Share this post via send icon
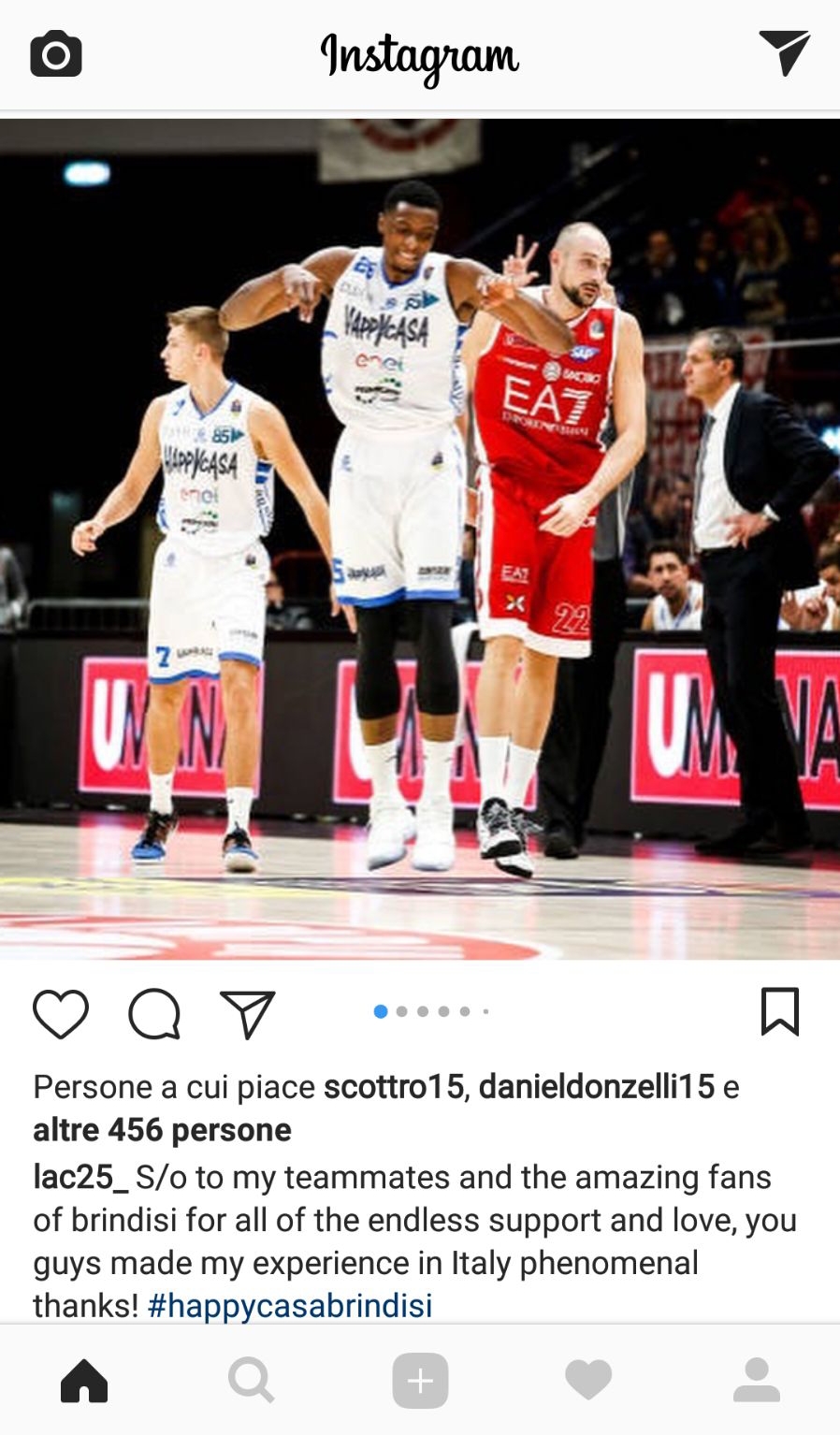The height and width of the screenshot is (1435, 840). (x=248, y=1013)
